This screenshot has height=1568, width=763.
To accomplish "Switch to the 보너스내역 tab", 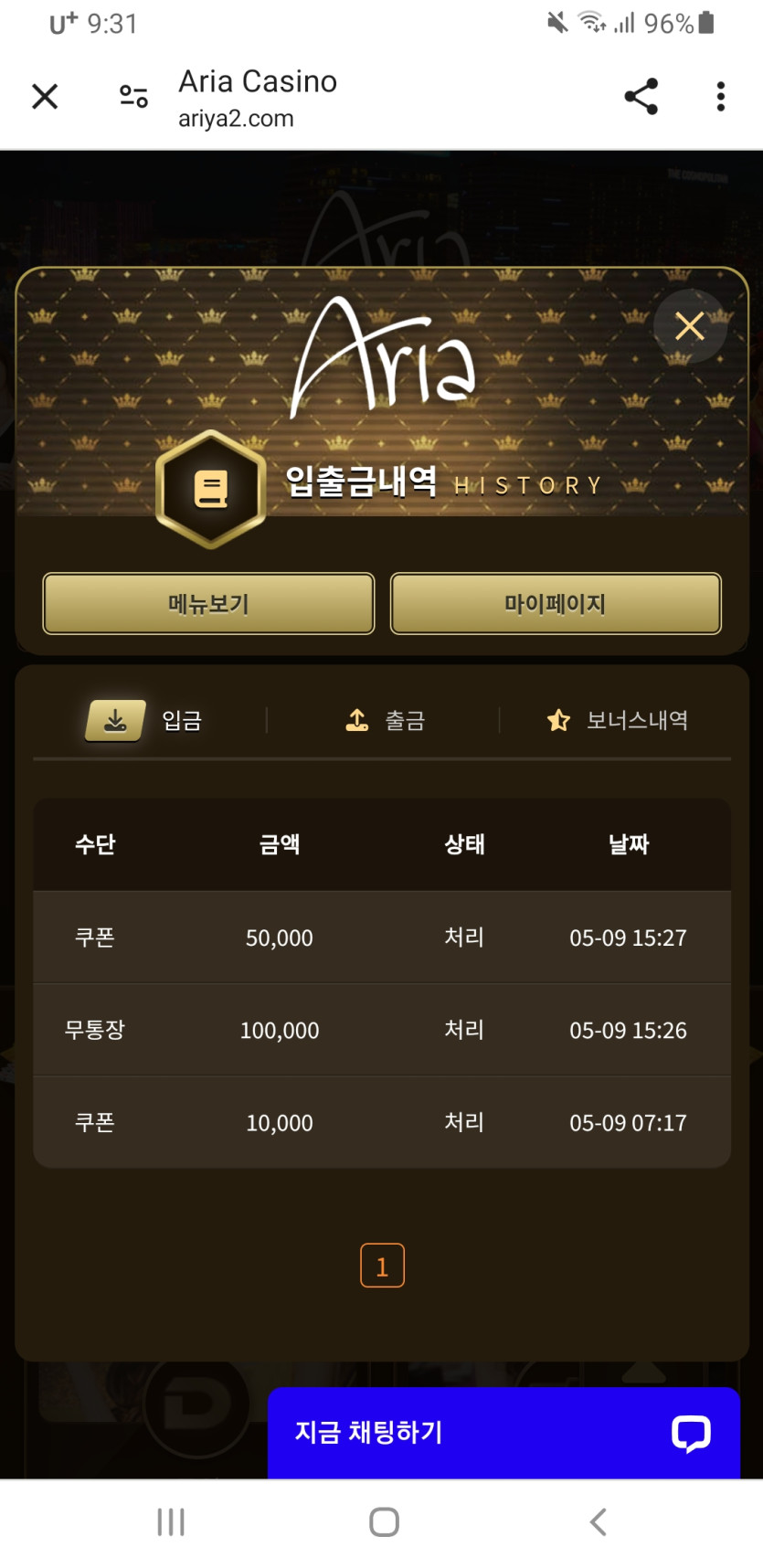I will click(617, 721).
